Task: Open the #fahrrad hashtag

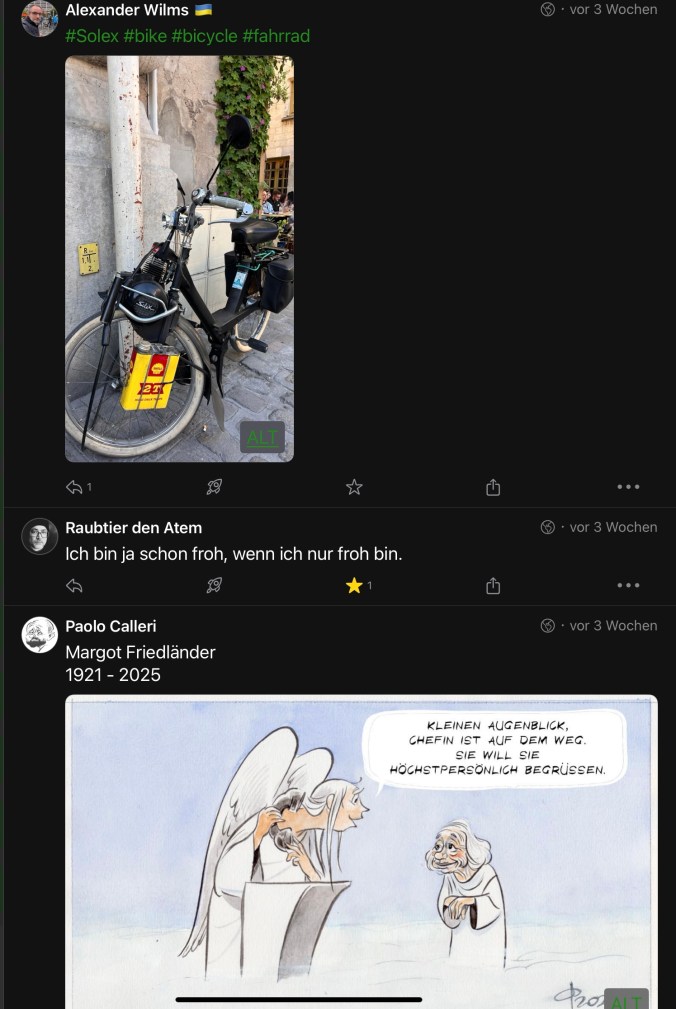Action: point(276,36)
